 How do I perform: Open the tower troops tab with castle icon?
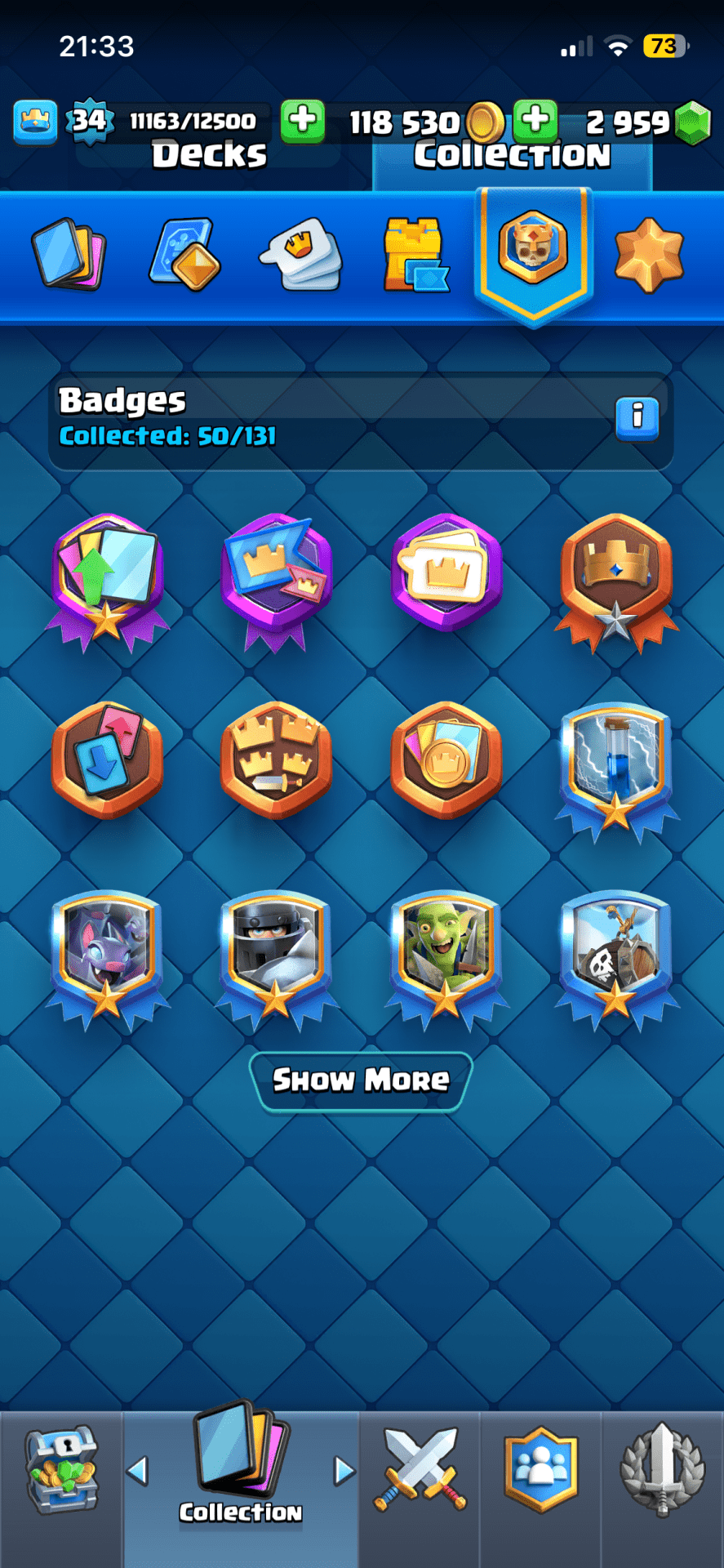point(415,254)
